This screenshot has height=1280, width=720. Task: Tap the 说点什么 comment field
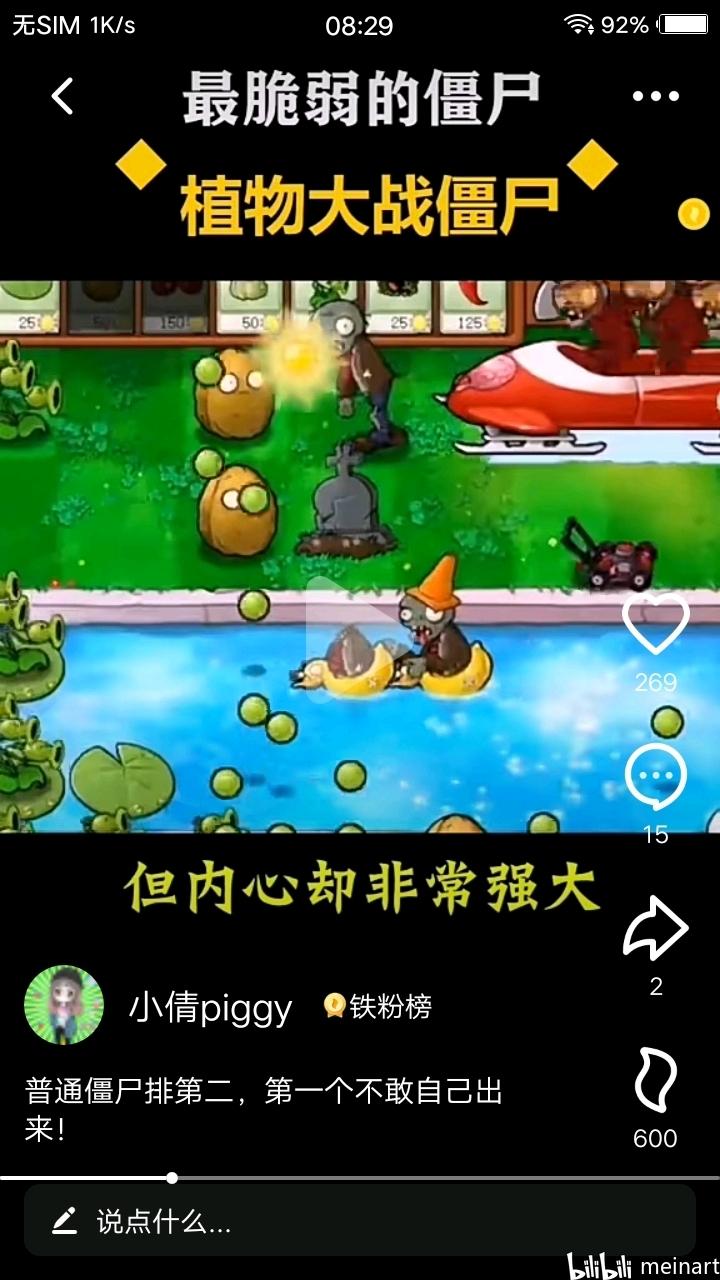[x=360, y=1220]
